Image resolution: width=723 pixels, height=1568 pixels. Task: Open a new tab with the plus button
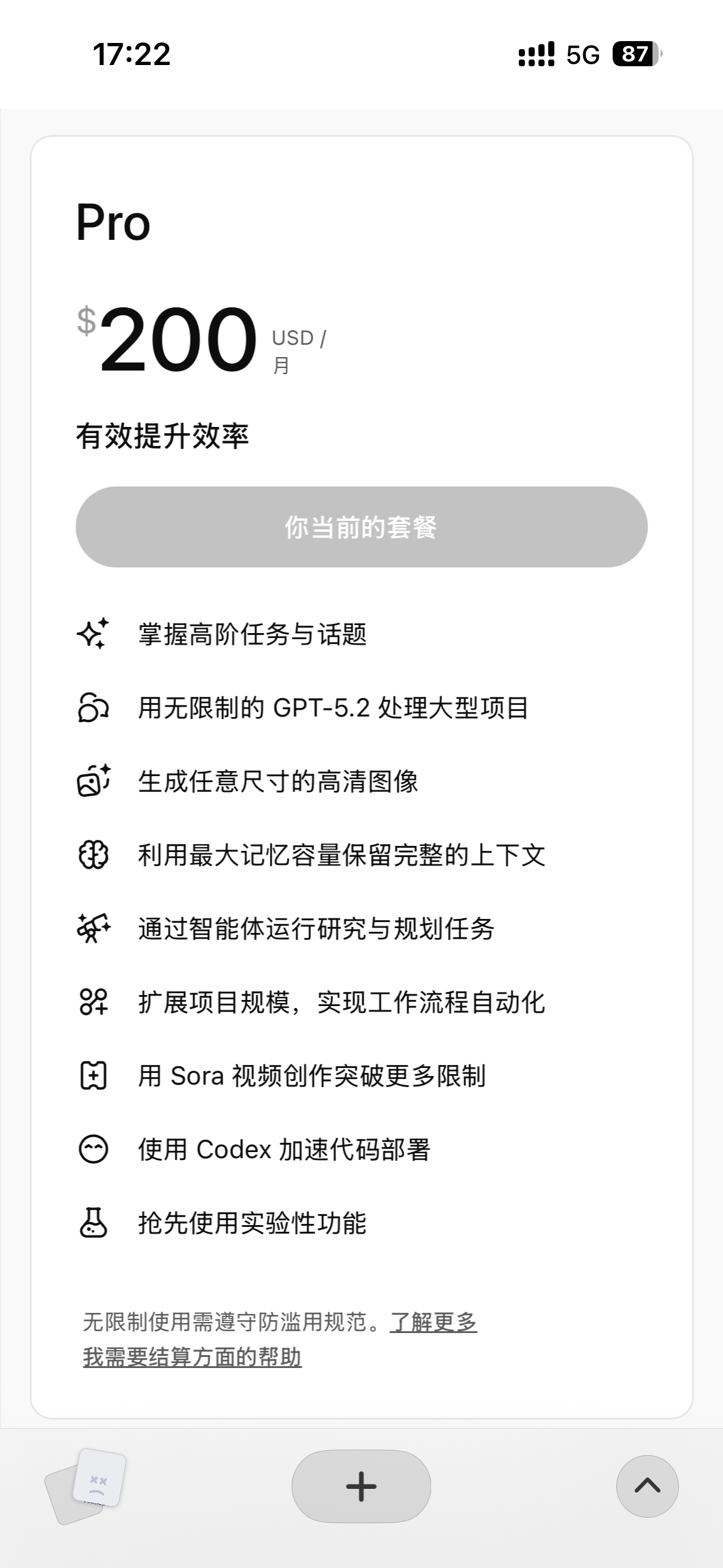click(x=361, y=1486)
